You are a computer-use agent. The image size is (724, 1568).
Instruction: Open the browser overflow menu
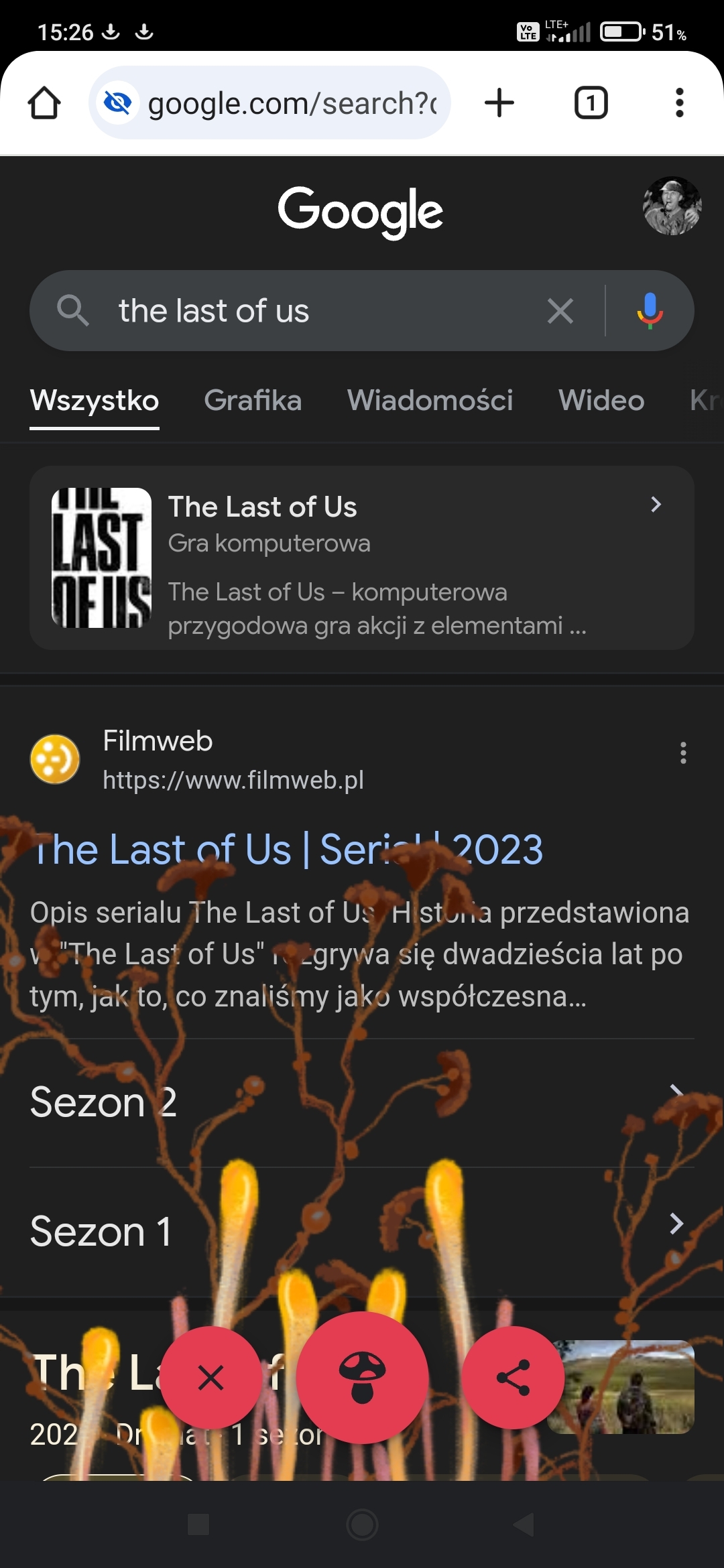(679, 103)
